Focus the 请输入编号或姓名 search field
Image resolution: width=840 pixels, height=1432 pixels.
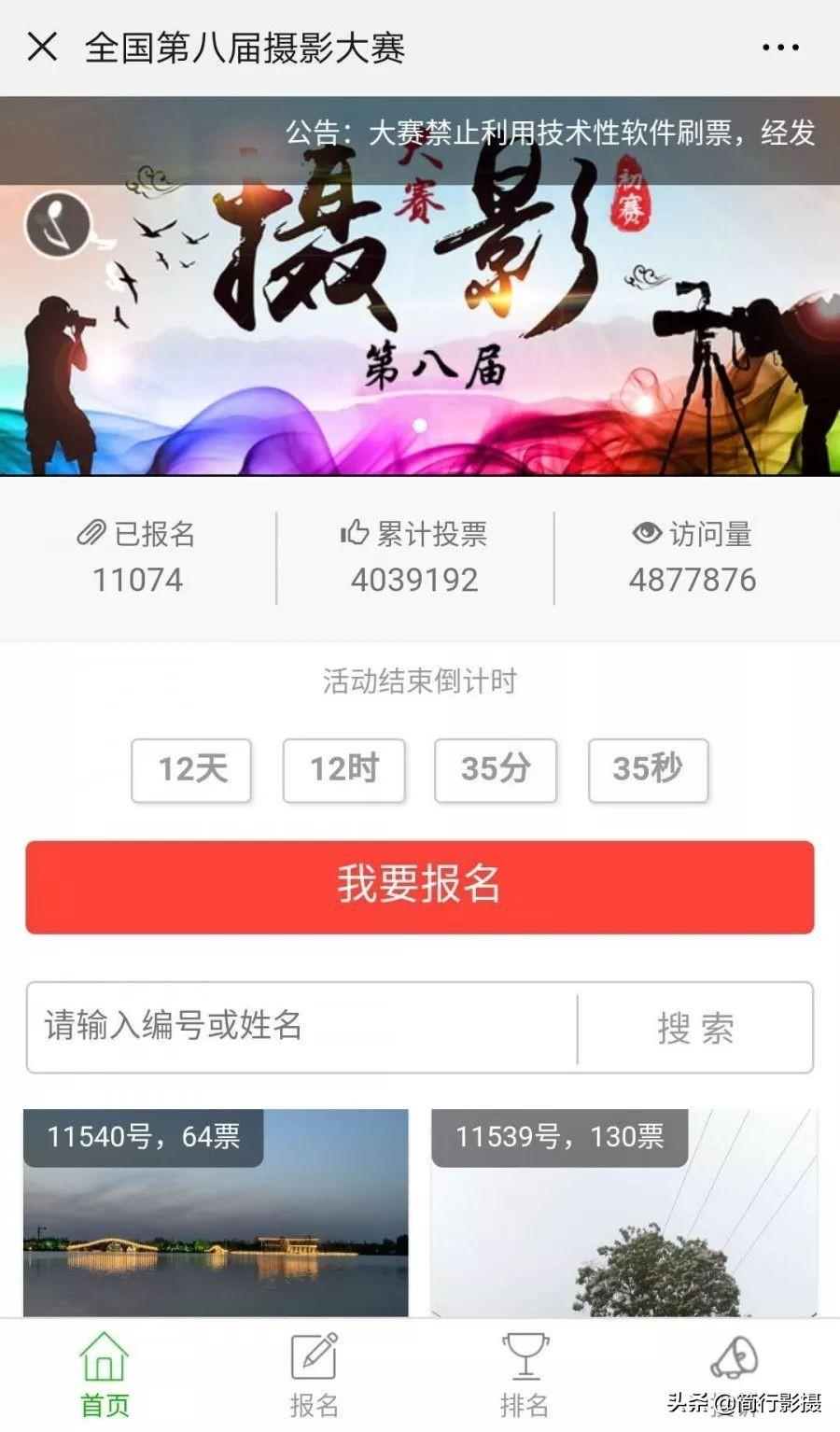pyautogui.click(x=301, y=1027)
